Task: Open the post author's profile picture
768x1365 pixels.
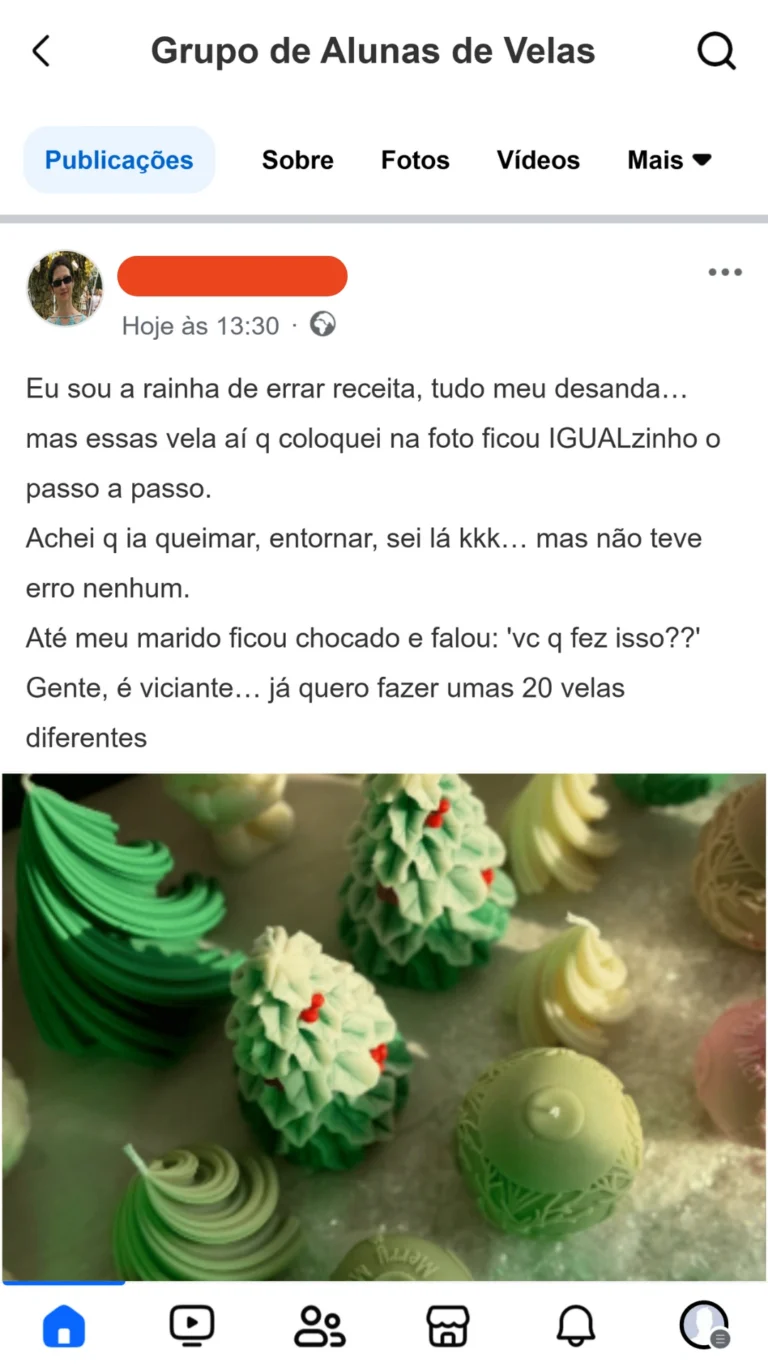Action: [x=65, y=288]
